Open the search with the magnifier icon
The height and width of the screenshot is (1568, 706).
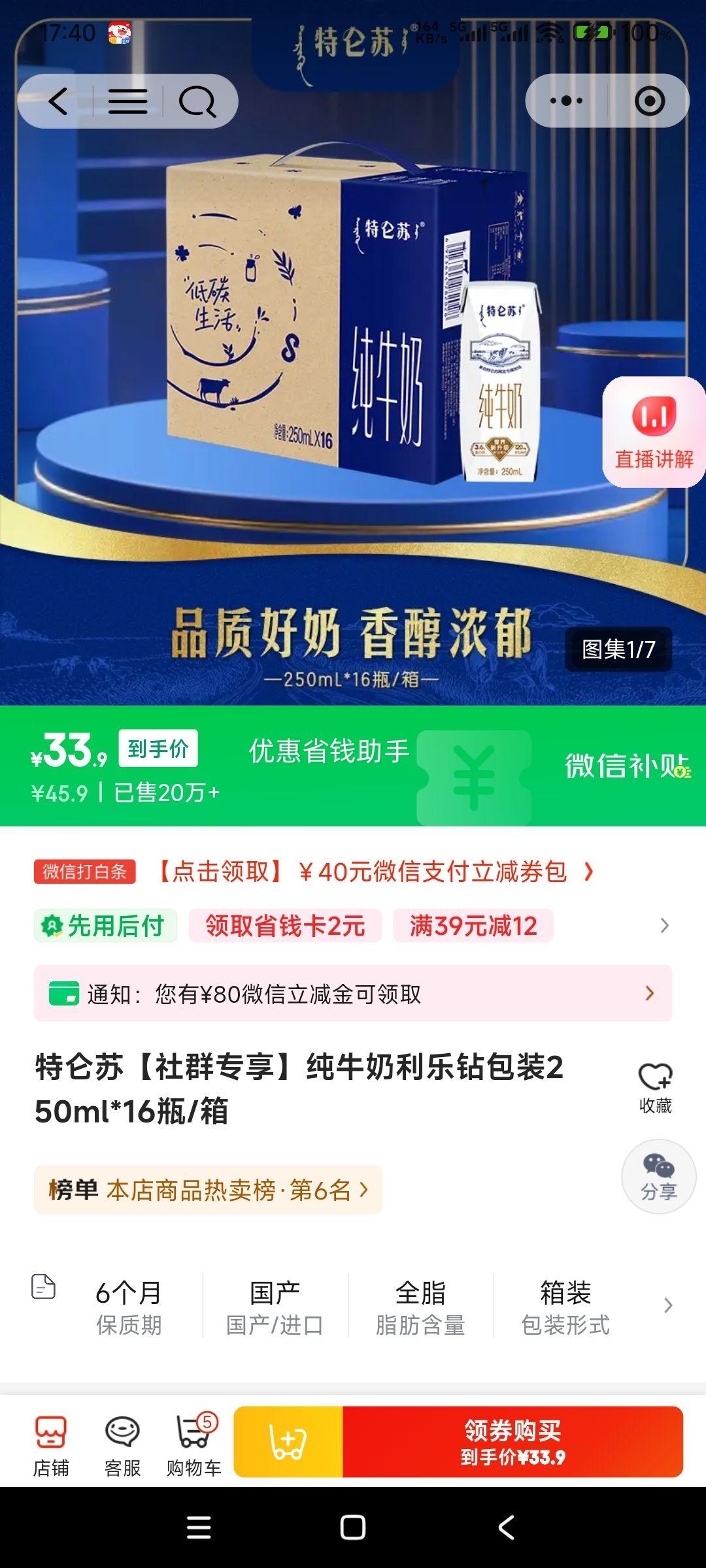click(x=199, y=101)
